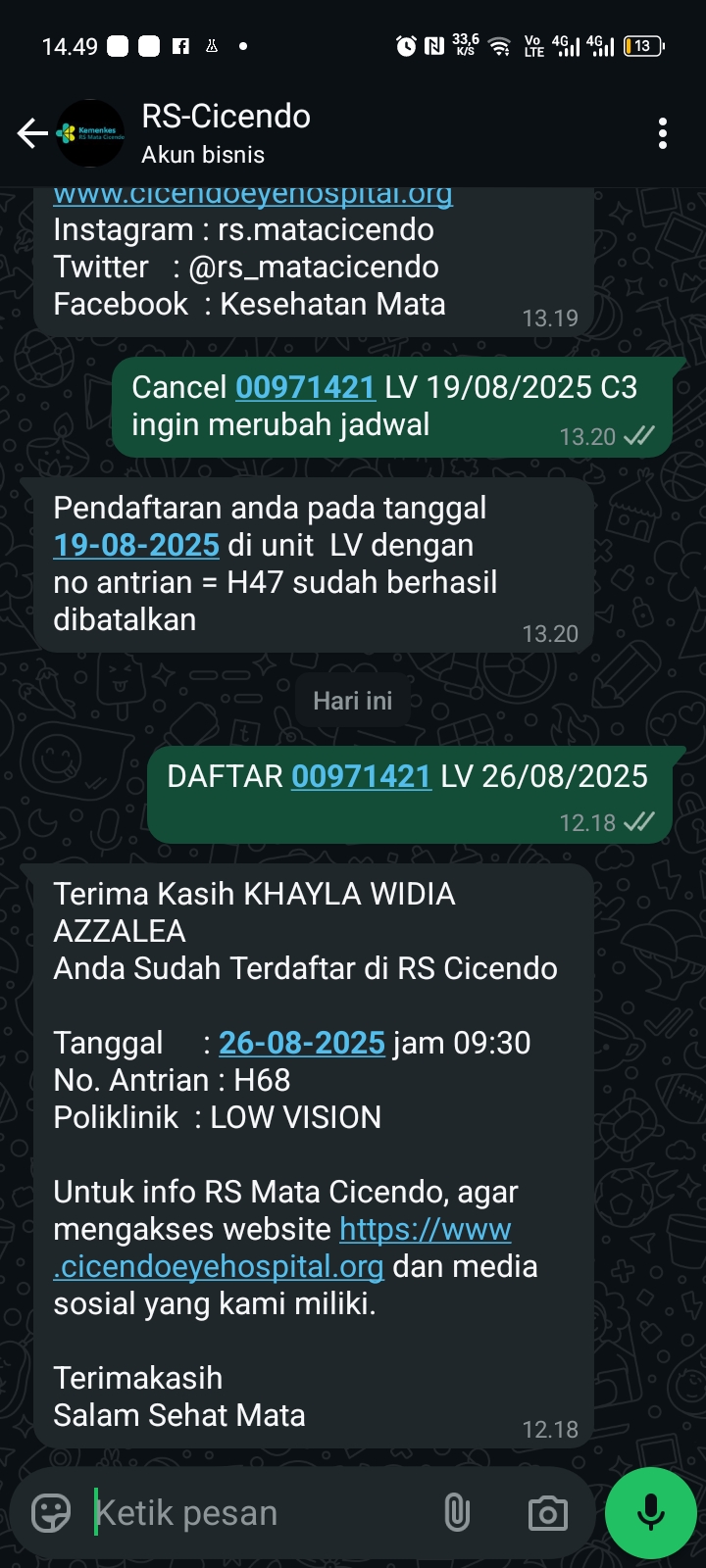
Task: Attach a file with the paperclip
Action: click(x=457, y=1513)
